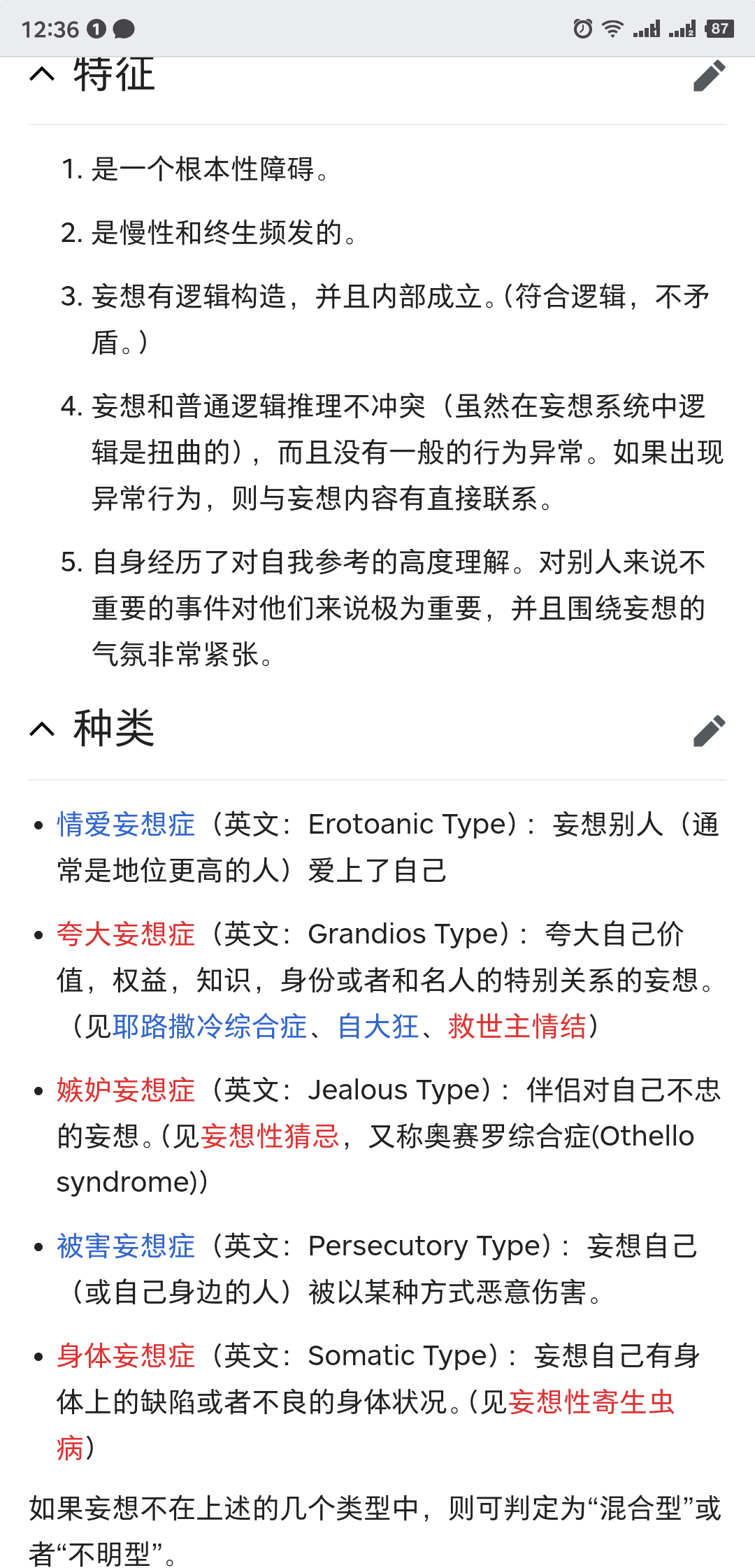The width and height of the screenshot is (755, 1568).
Task: Open the 自大狂 link
Action: [x=378, y=1027]
